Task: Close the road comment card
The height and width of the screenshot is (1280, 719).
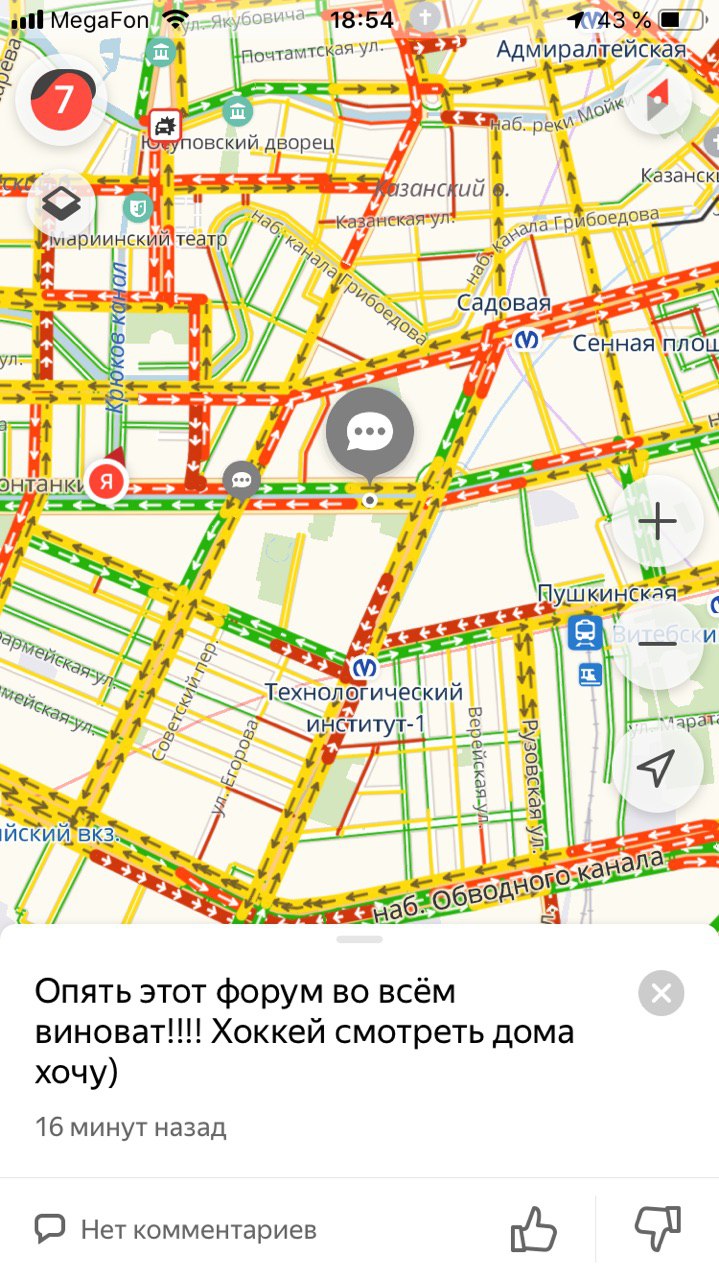Action: coord(661,993)
